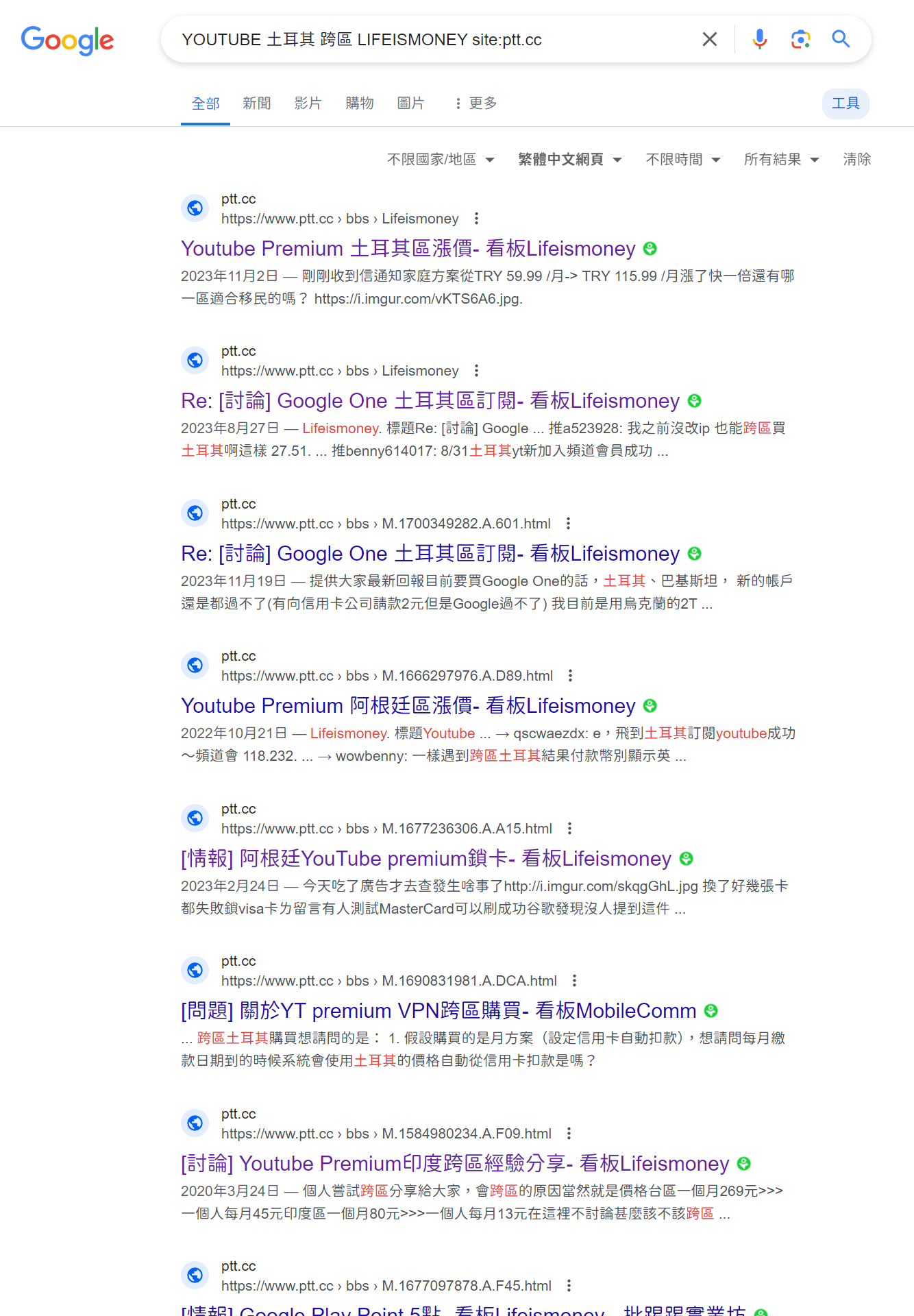The width and height of the screenshot is (914, 1316).
Task: Switch to the 影片 tab
Action: 308,103
